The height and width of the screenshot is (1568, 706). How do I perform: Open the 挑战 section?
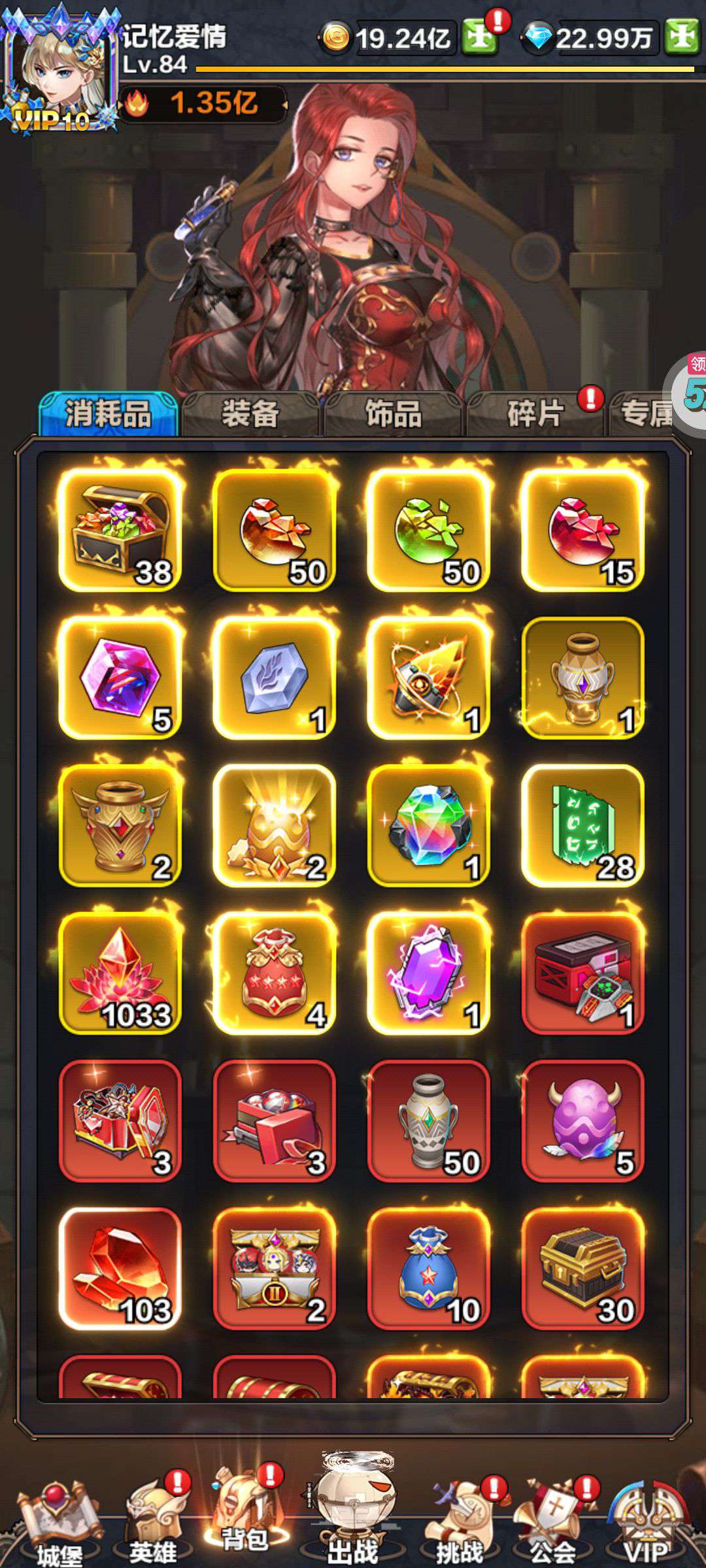click(460, 1522)
